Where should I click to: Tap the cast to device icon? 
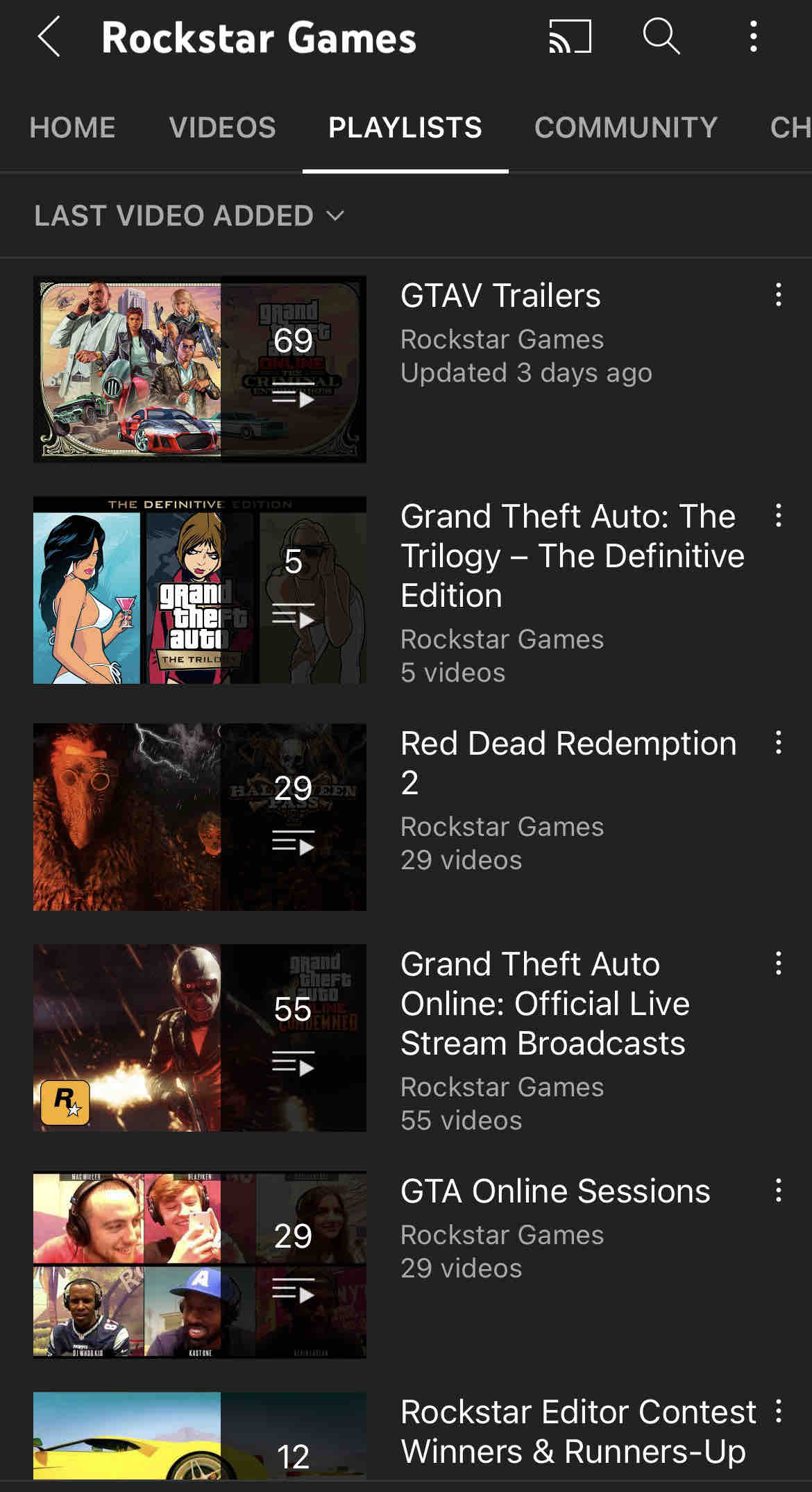pos(570,37)
